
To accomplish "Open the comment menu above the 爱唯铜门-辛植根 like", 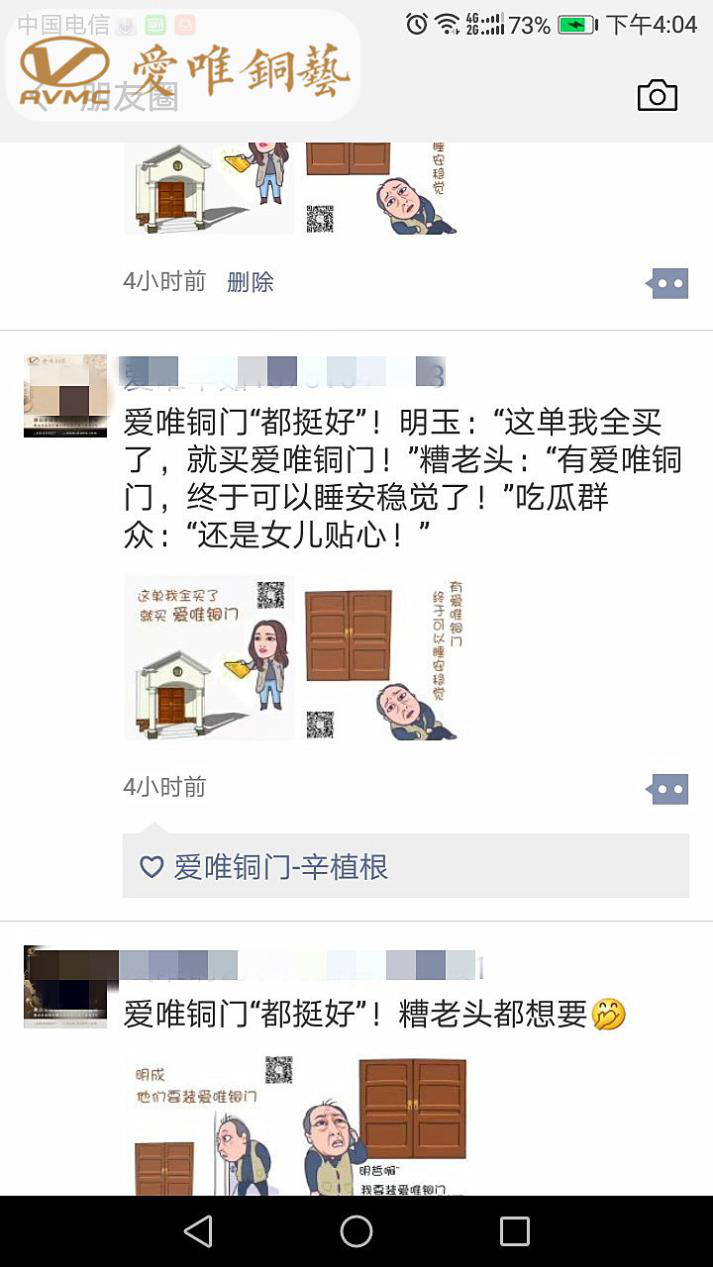I will (x=668, y=789).
